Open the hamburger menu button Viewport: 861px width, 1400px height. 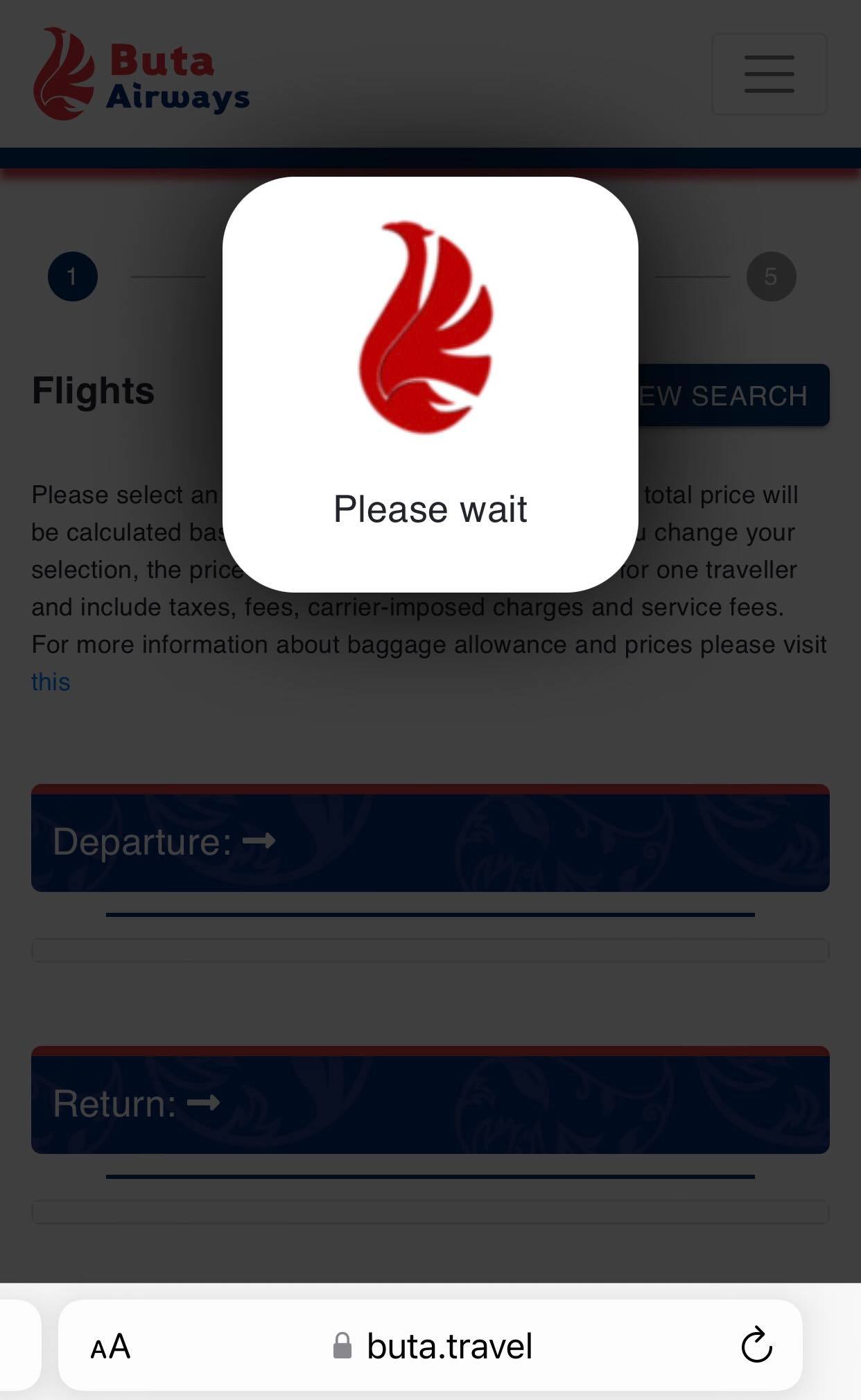click(x=769, y=73)
